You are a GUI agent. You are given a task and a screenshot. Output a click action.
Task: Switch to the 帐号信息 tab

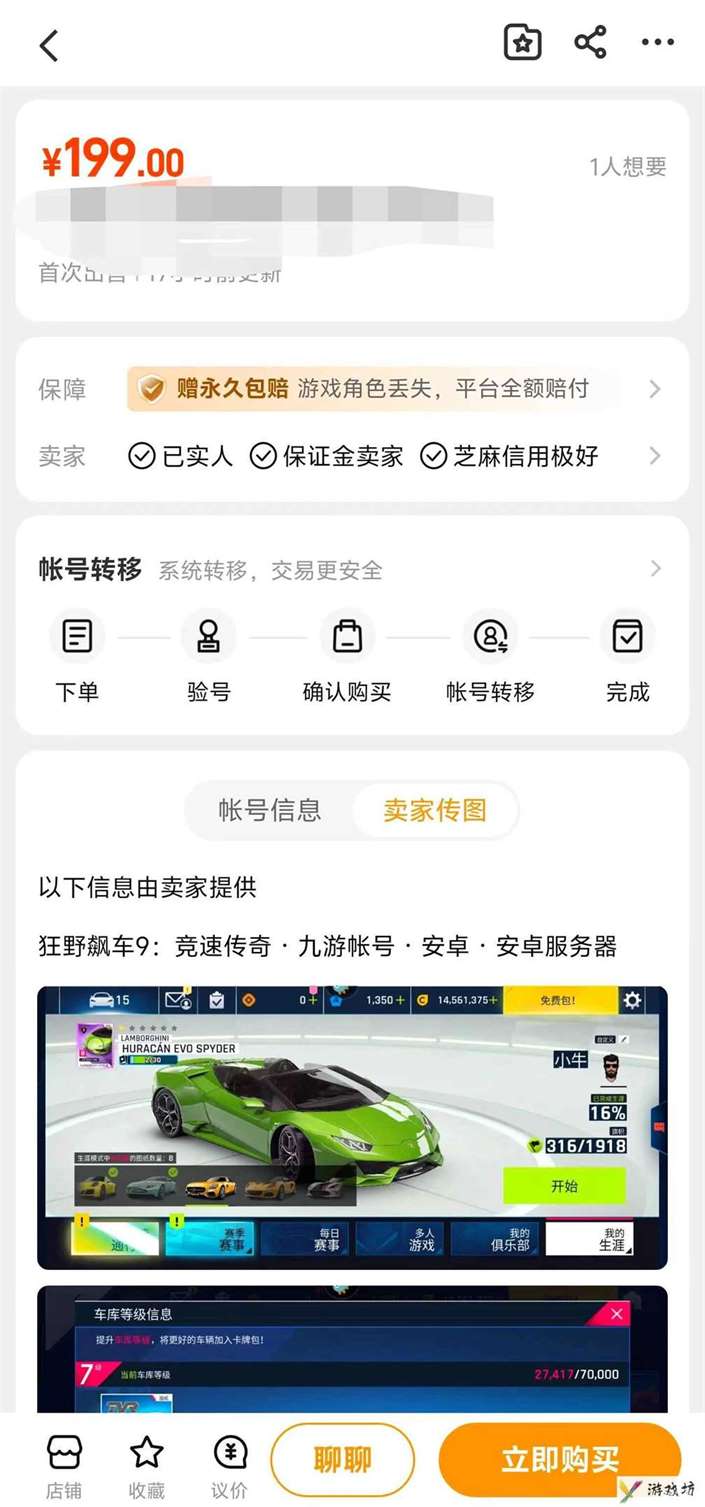click(x=269, y=809)
